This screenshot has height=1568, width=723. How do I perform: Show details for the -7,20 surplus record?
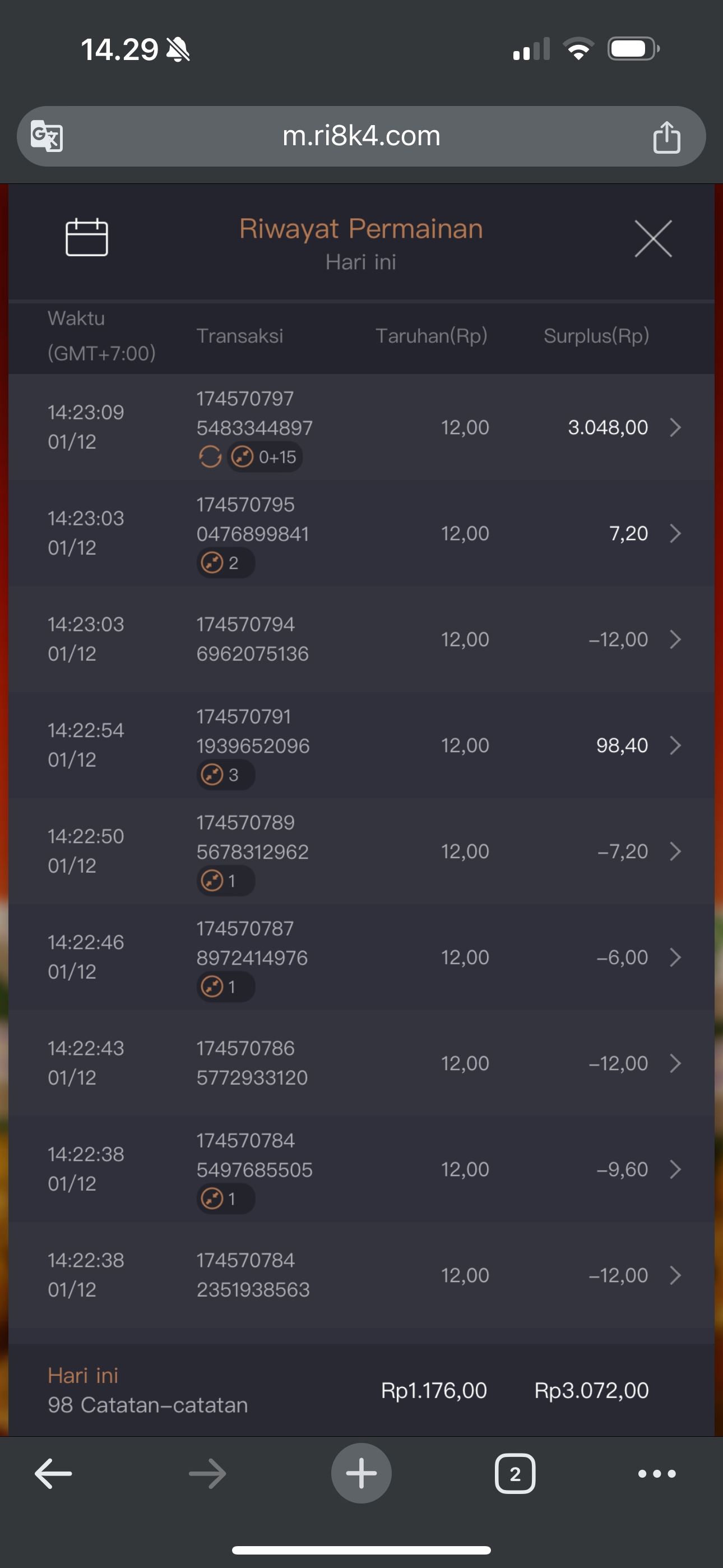[x=674, y=851]
